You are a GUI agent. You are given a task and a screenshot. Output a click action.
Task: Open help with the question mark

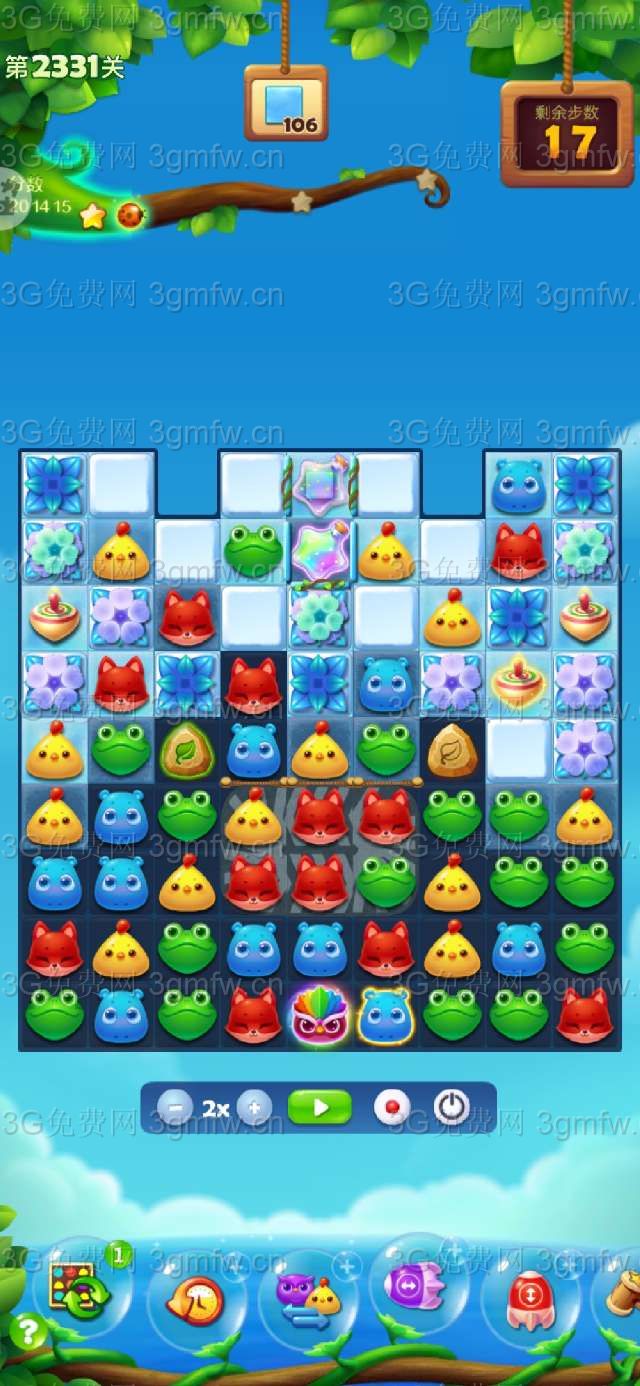(x=28, y=1332)
